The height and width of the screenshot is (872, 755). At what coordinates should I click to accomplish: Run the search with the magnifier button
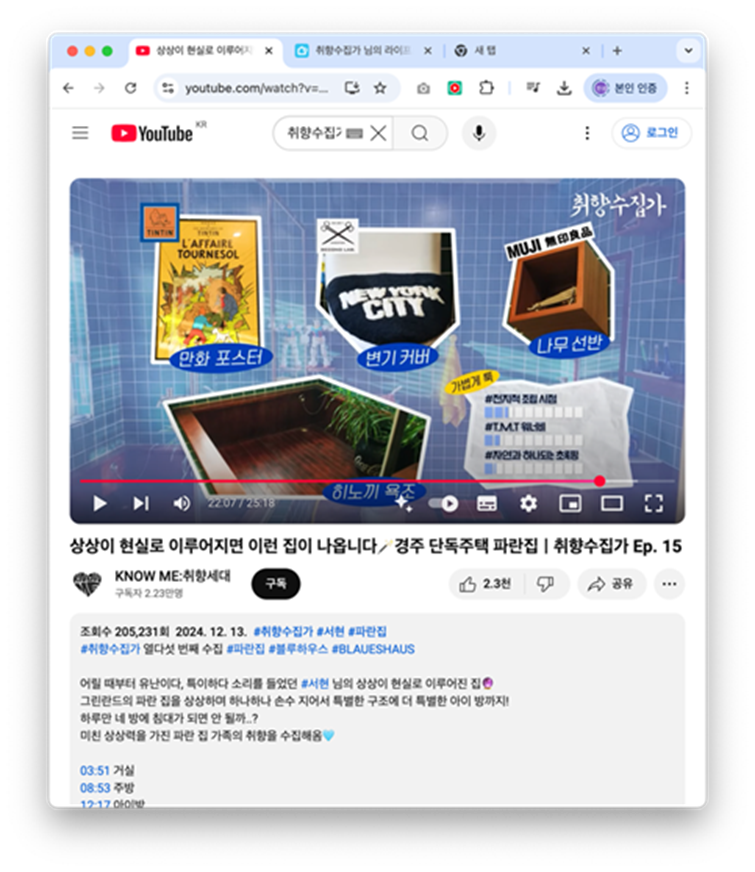tap(420, 133)
